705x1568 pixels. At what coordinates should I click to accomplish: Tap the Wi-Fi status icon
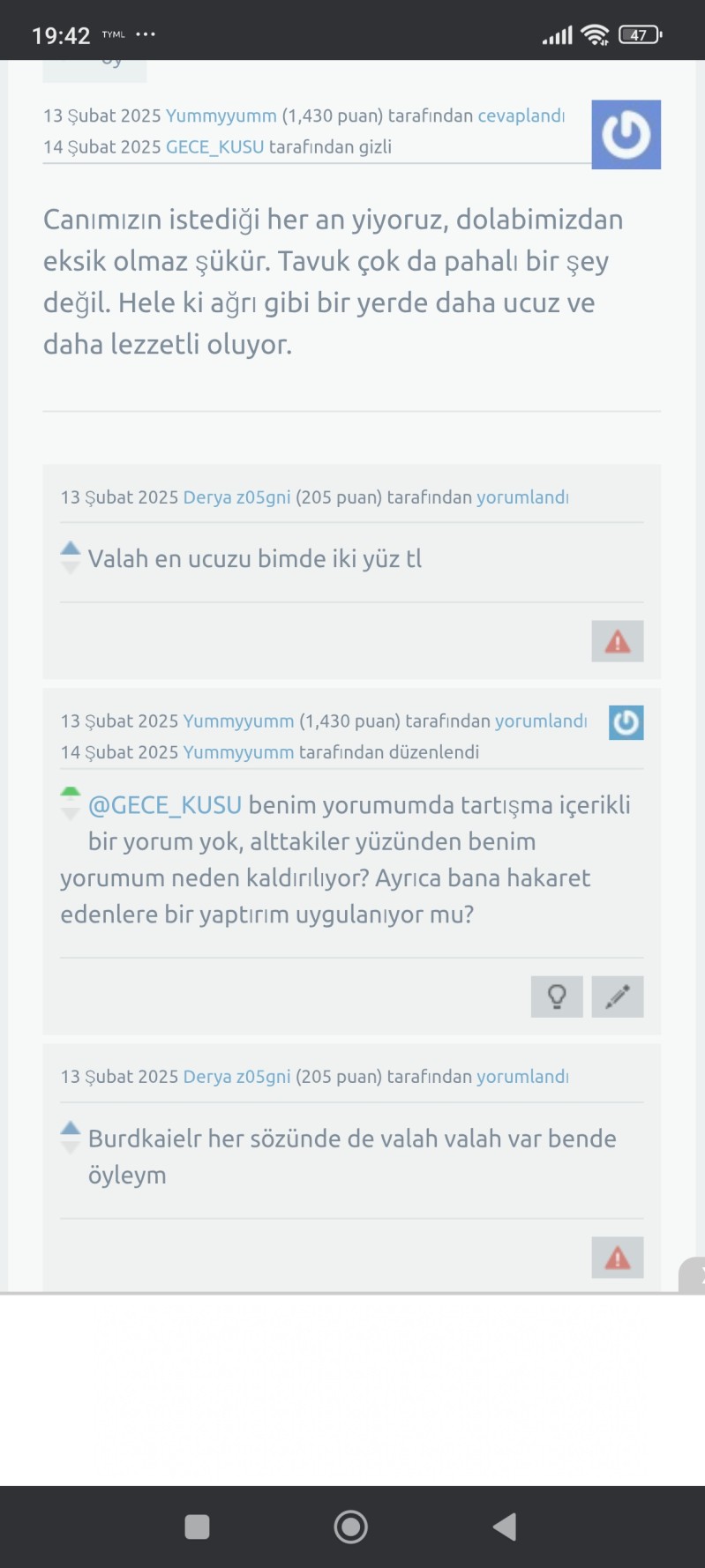[595, 33]
